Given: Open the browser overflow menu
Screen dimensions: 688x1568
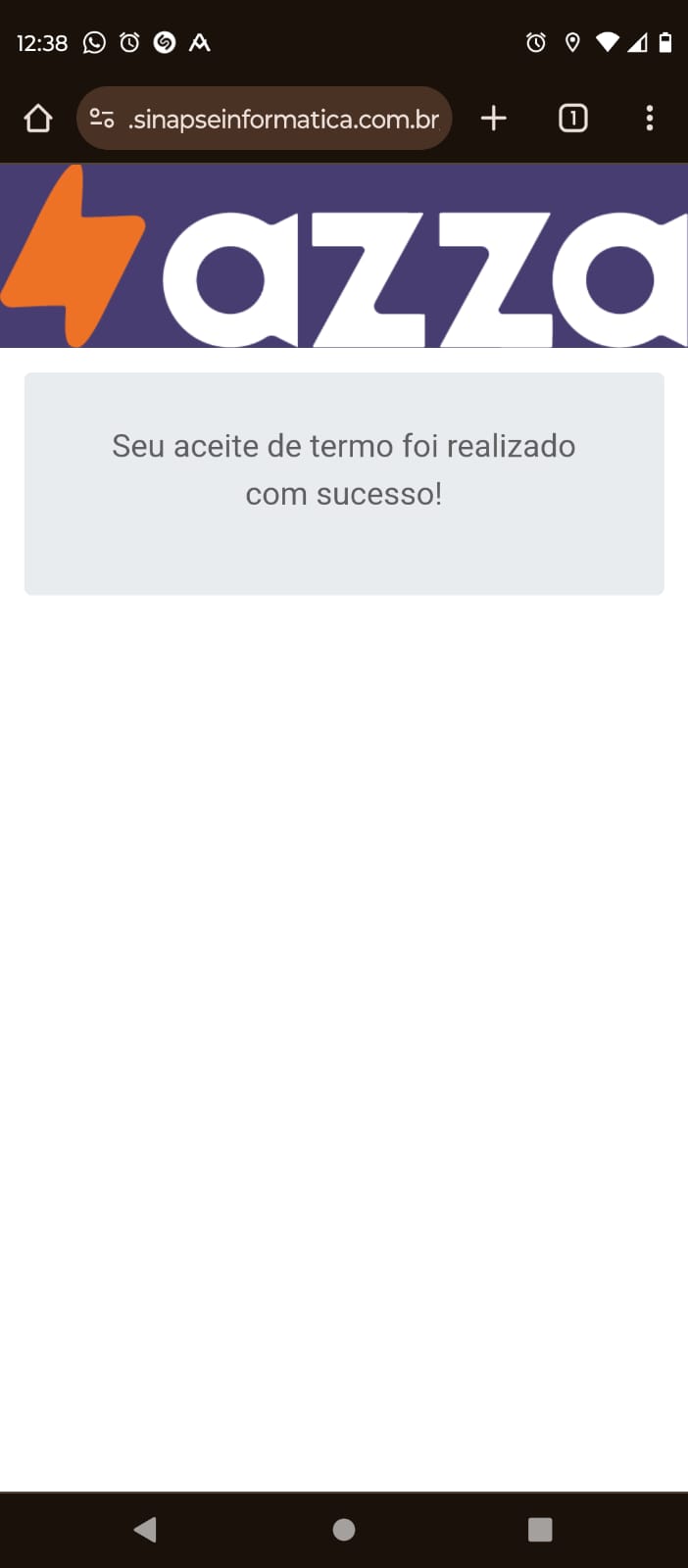Looking at the screenshot, I should point(649,119).
